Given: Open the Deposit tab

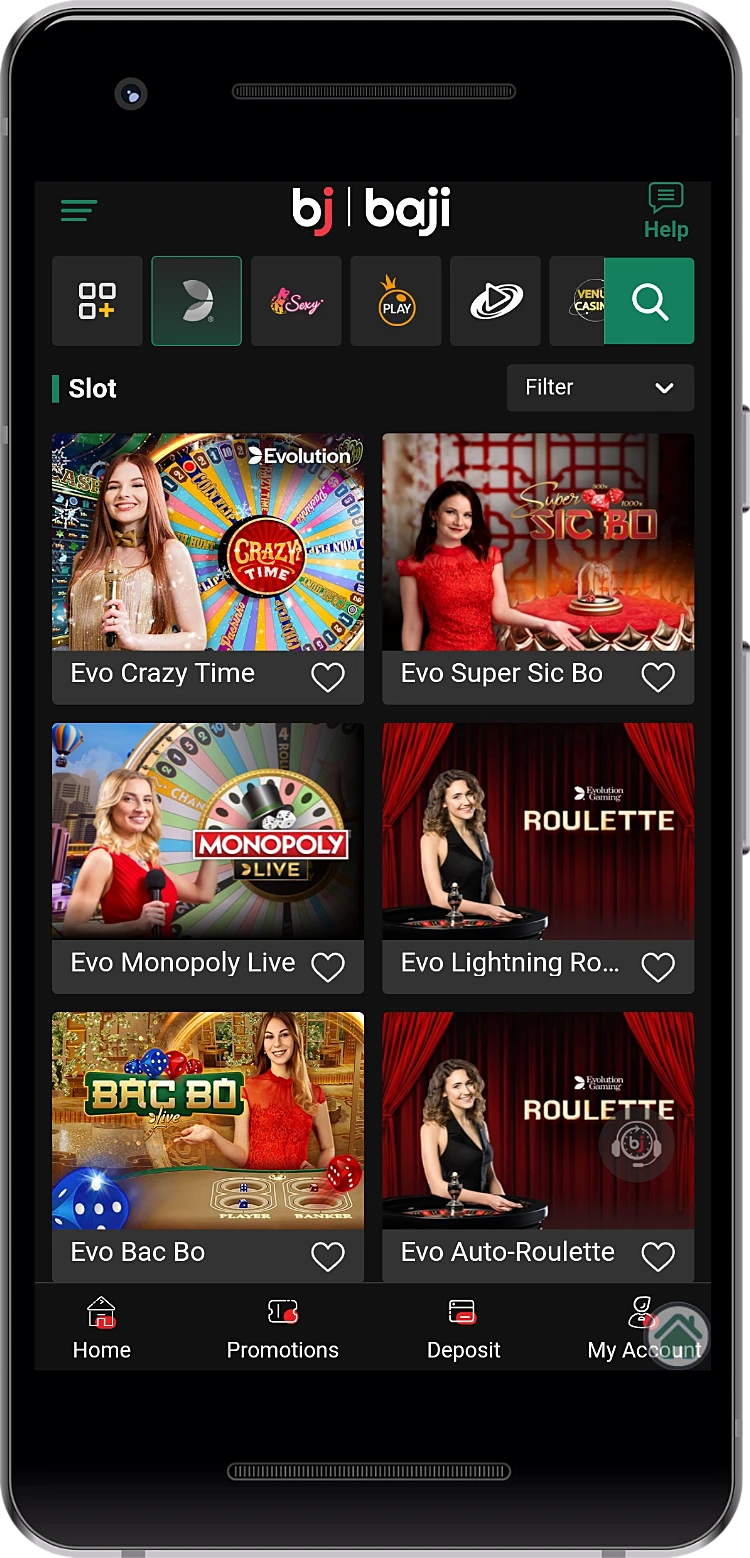Looking at the screenshot, I should coord(463,1328).
